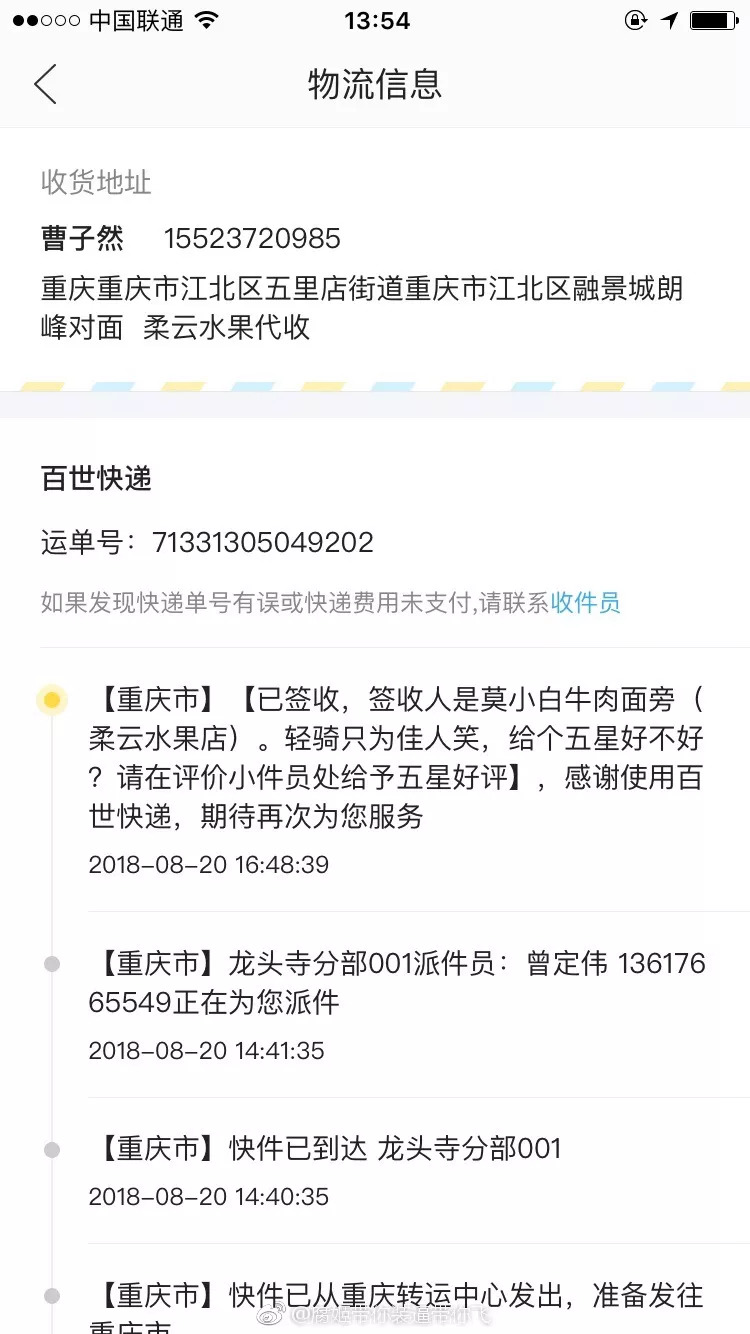Tap the location arrow icon in status bar
This screenshot has width=750, height=1334.
coord(668,18)
